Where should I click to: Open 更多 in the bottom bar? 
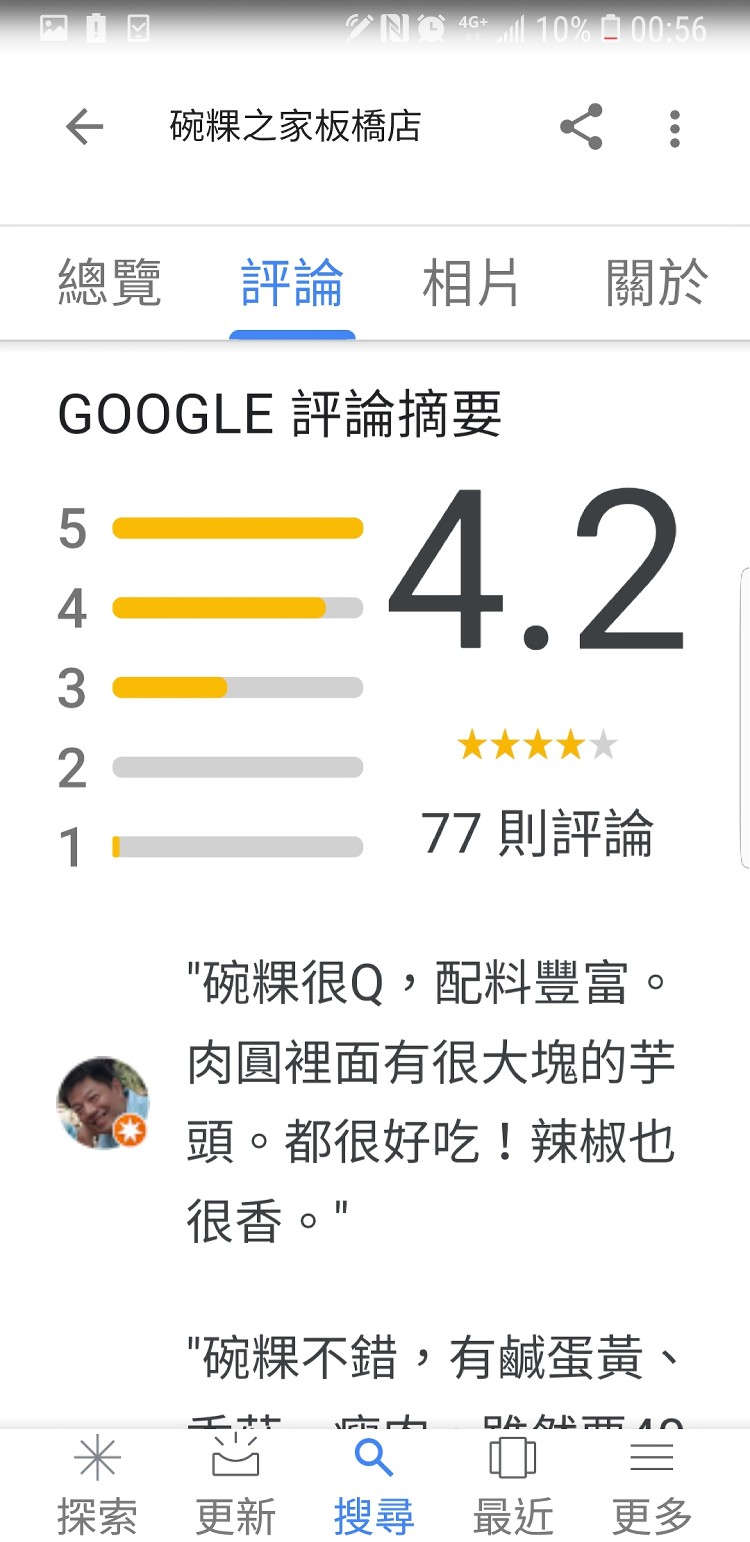point(652,1486)
